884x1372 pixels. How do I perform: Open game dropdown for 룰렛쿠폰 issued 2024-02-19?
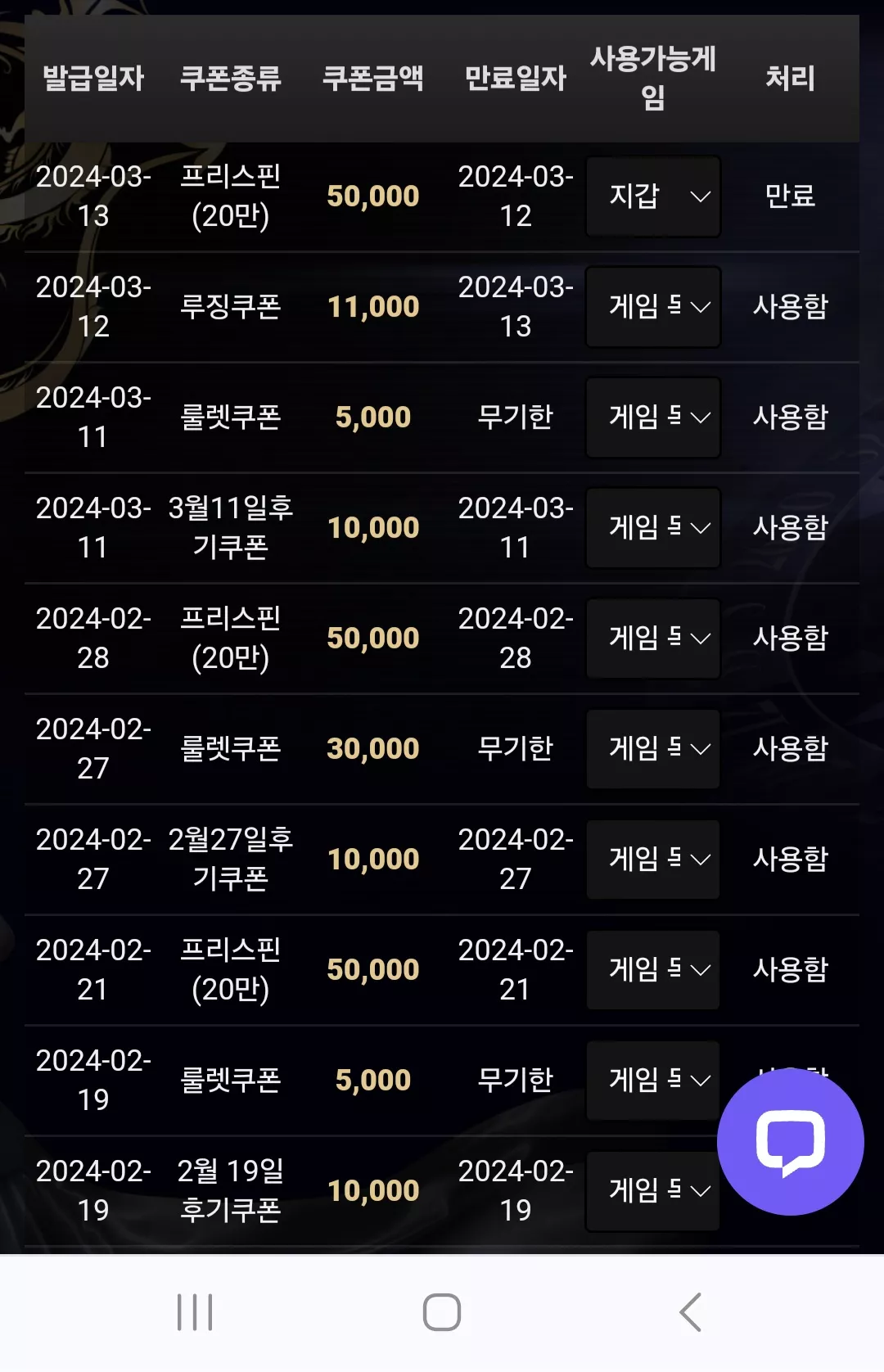[653, 1081]
